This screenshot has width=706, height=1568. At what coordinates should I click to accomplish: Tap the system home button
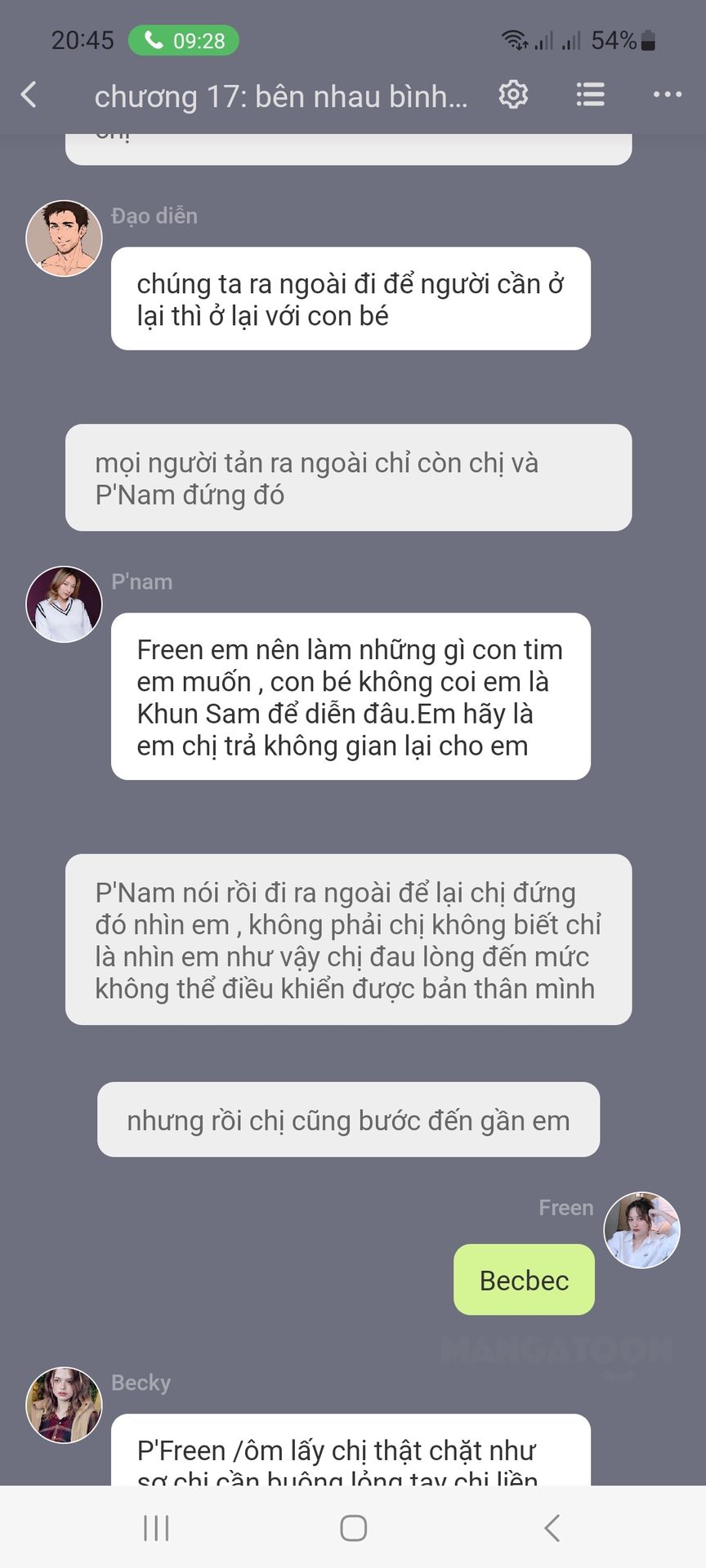[353, 1528]
